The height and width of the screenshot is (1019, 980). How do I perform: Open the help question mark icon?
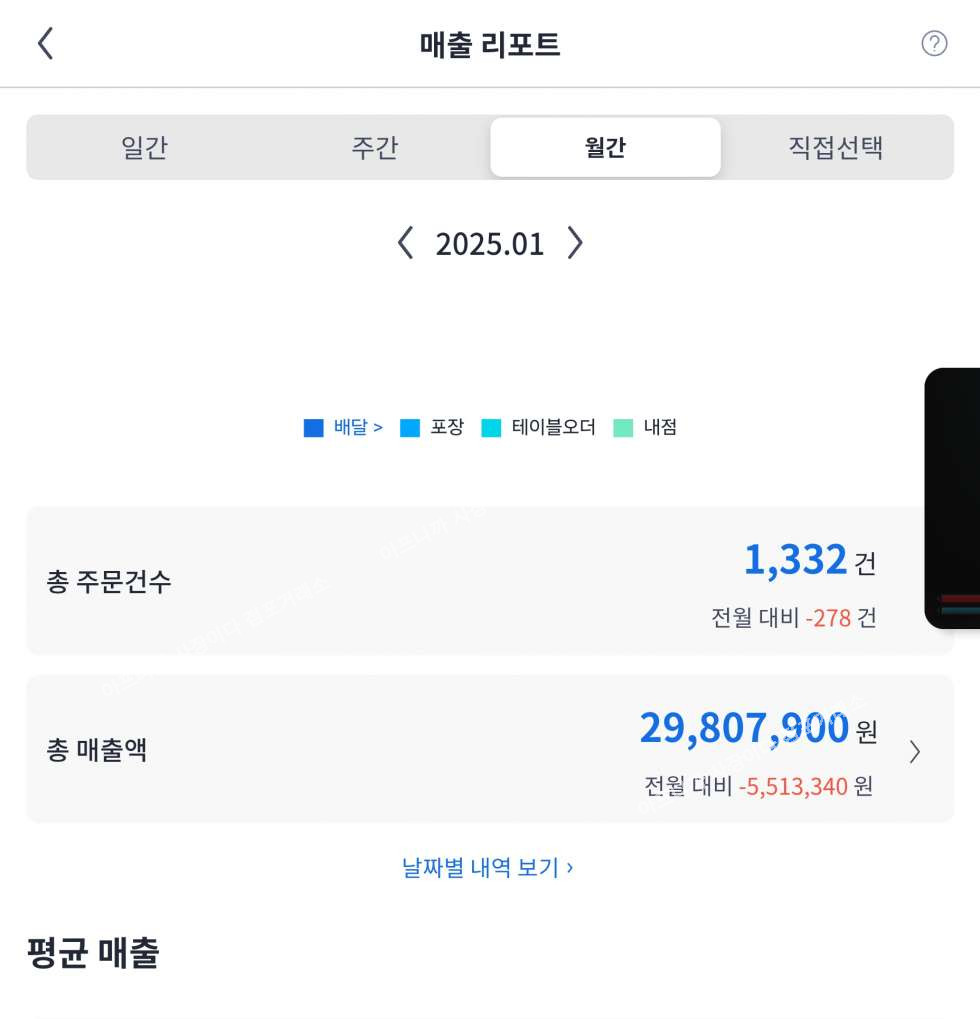933,44
